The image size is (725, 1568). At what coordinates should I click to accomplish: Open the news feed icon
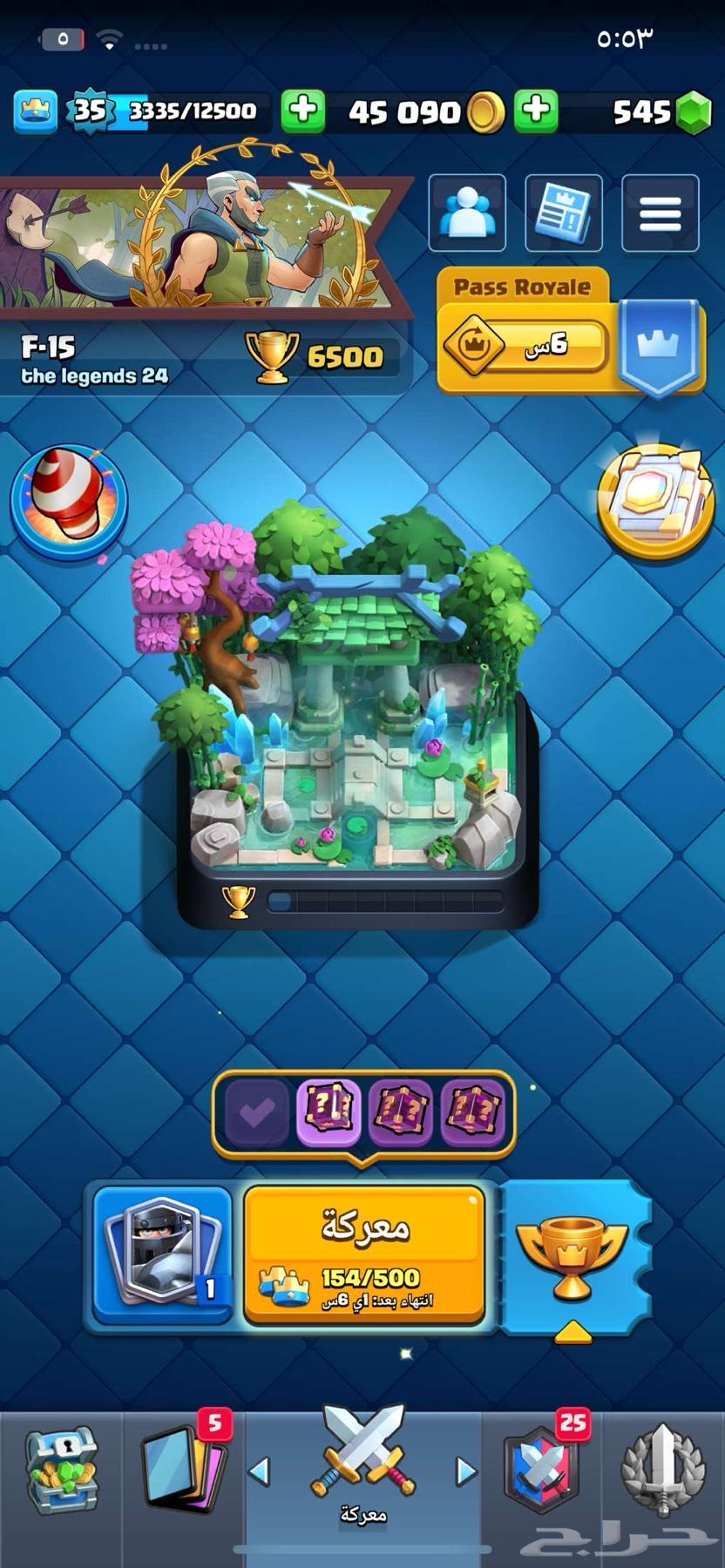click(563, 213)
